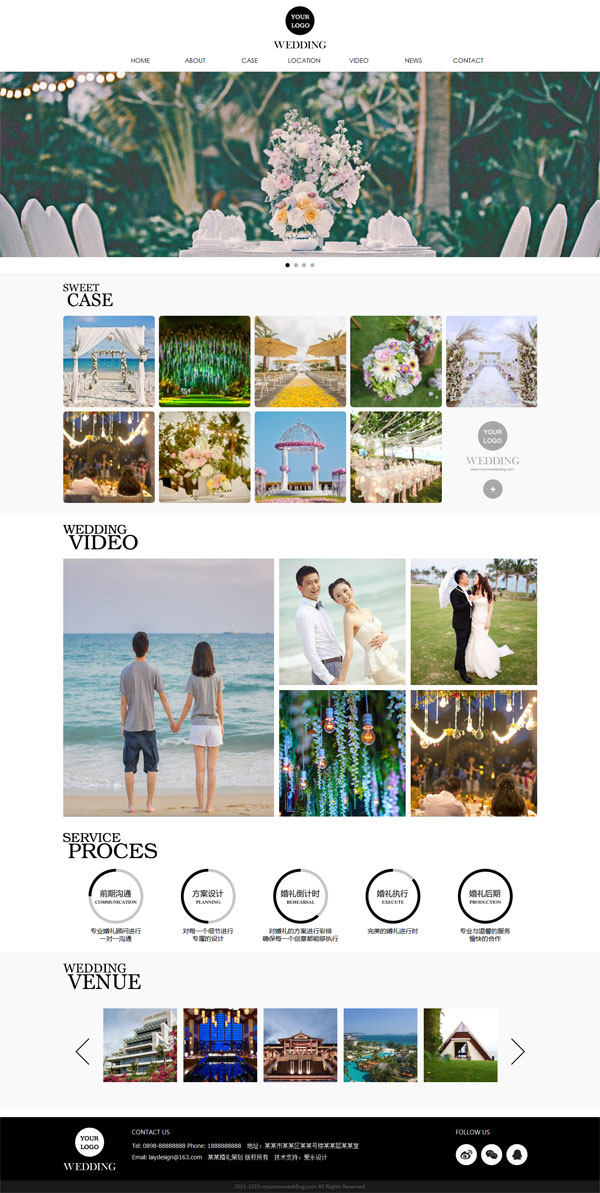Open the pool resort venue photo
Image resolution: width=600 pixels, height=1193 pixels.
(x=380, y=1045)
